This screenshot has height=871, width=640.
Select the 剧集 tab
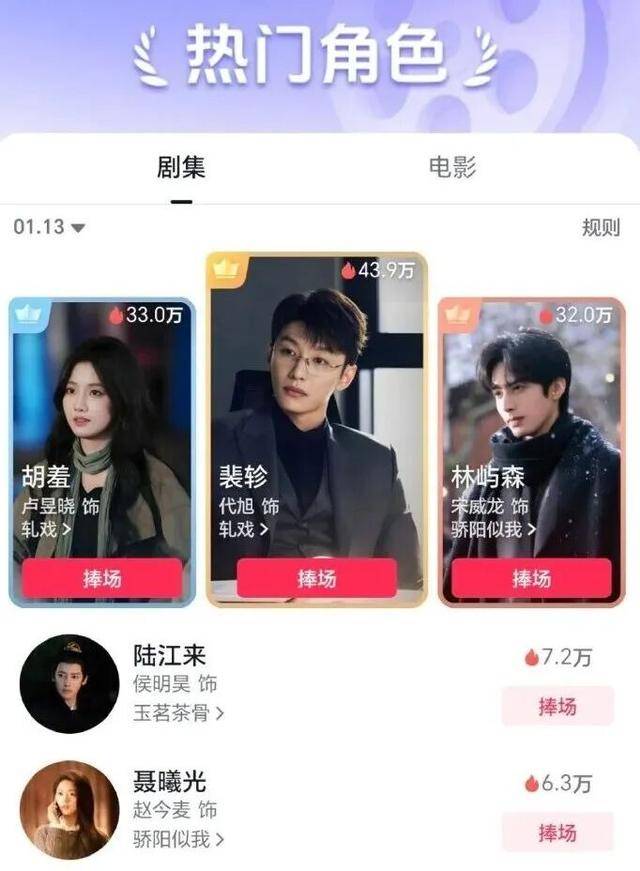[x=181, y=167]
